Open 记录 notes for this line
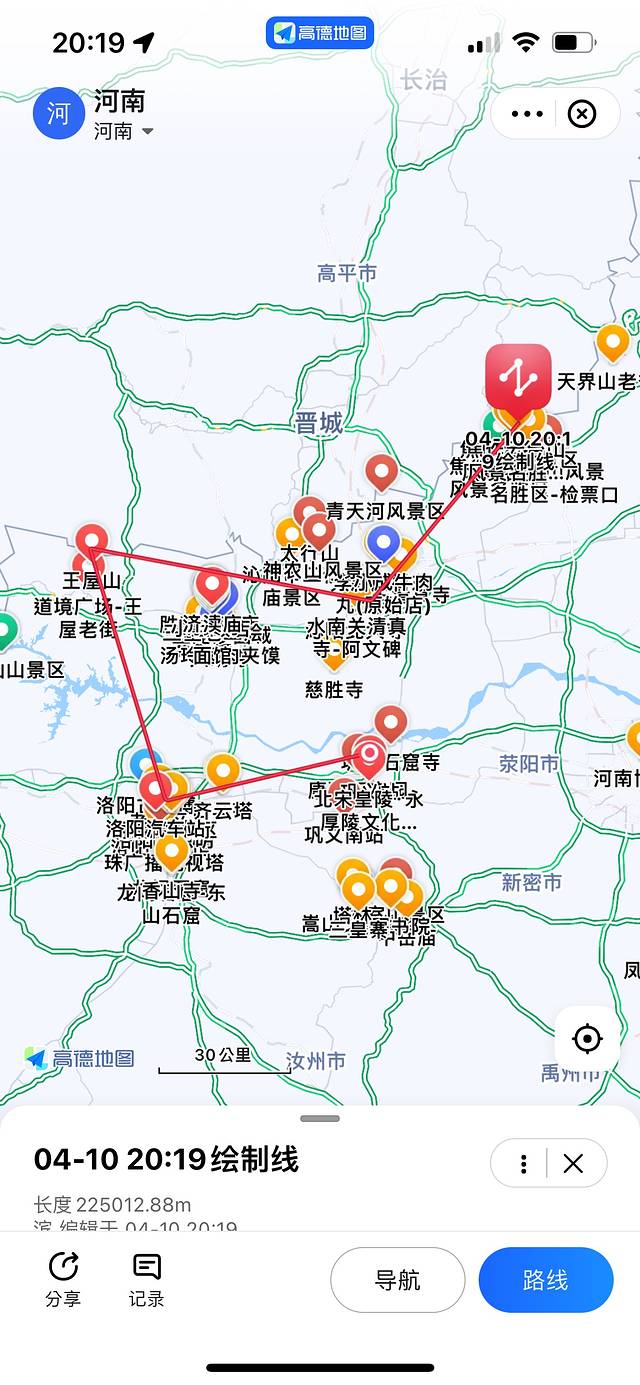Screen dimensions: 640x1385 click(x=146, y=1279)
